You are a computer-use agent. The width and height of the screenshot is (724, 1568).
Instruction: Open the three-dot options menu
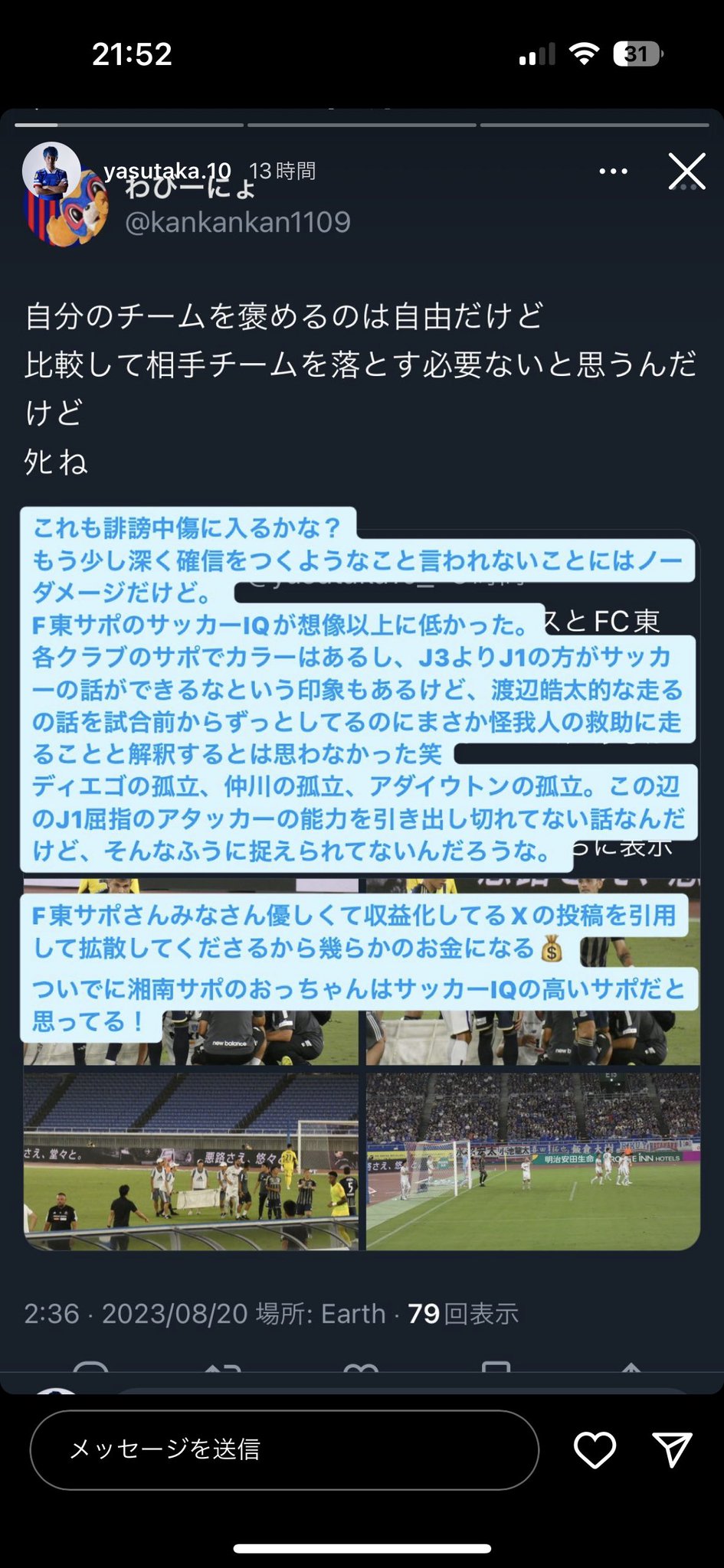(x=613, y=171)
